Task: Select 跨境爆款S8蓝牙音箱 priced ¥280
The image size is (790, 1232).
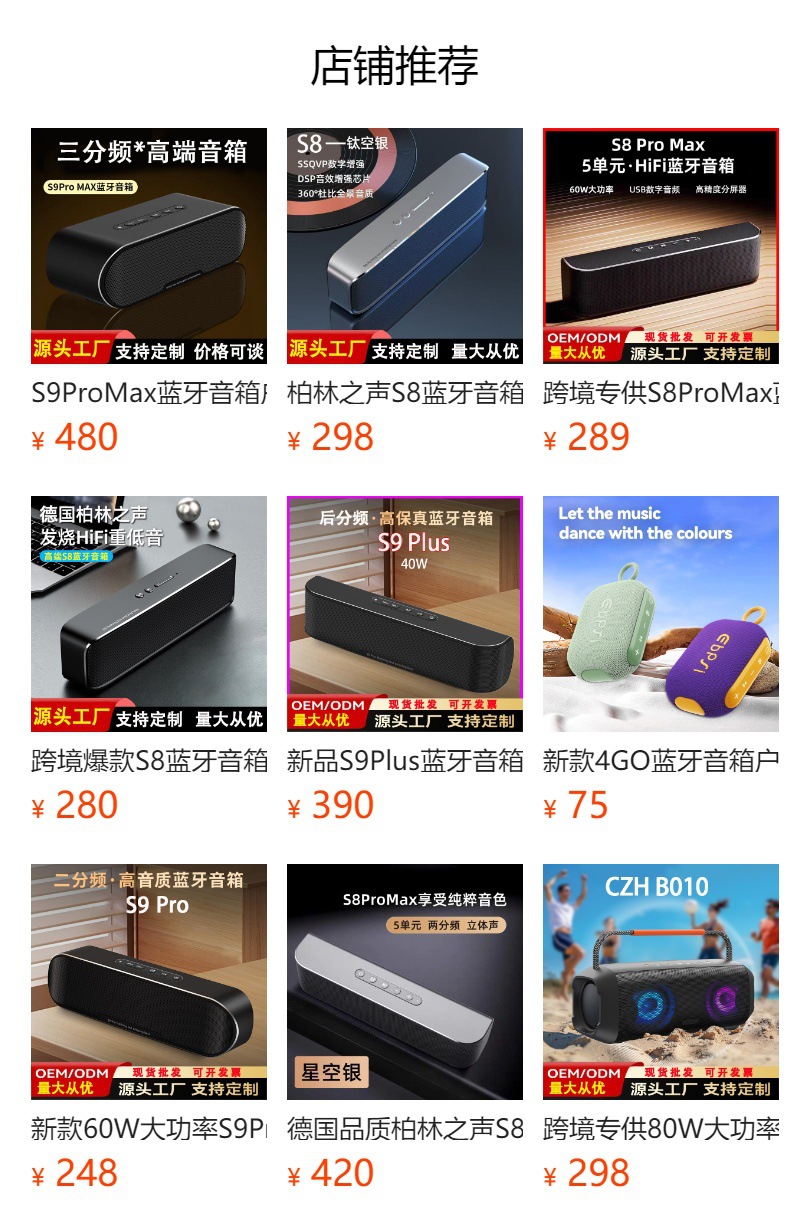Action: [x=149, y=614]
